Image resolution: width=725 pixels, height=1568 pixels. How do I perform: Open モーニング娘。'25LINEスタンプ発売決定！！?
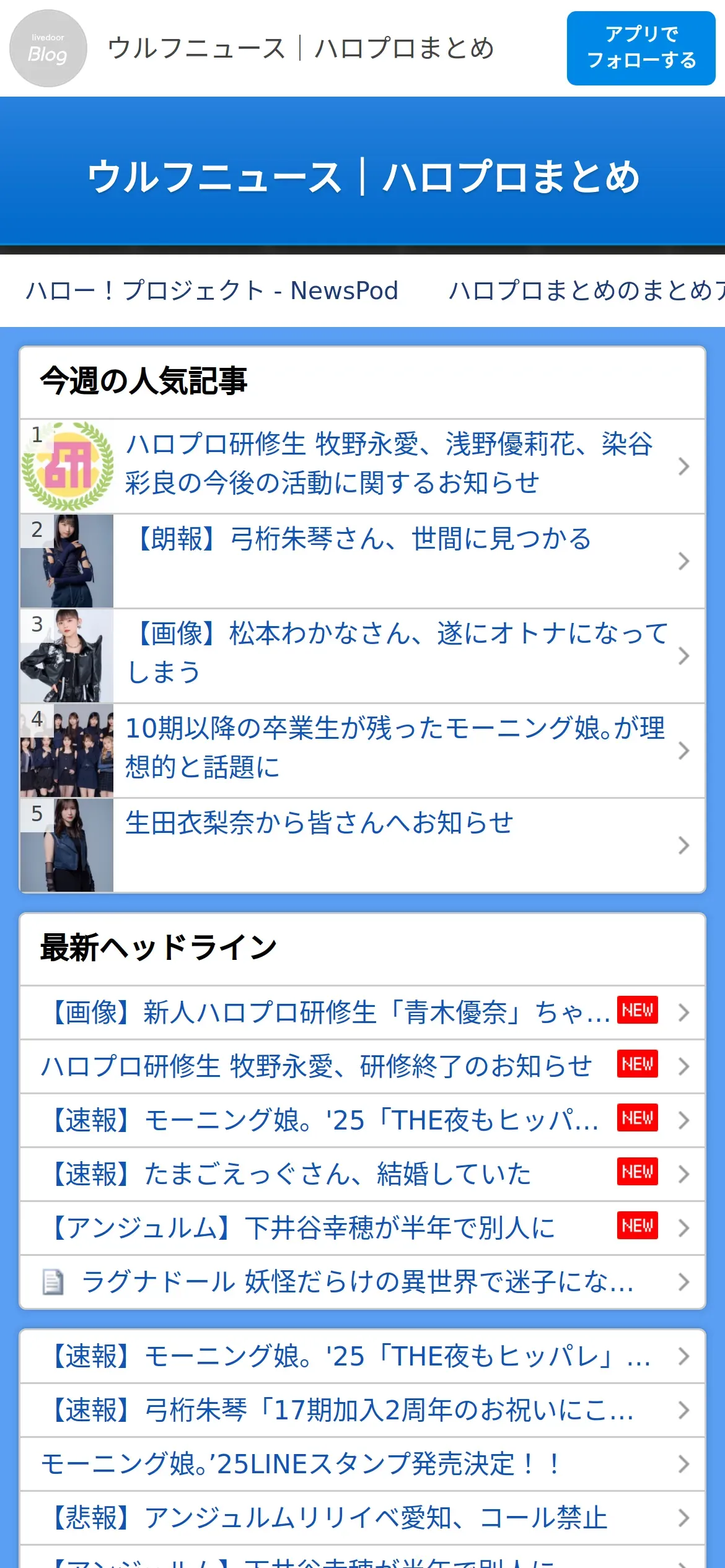coord(301,1464)
